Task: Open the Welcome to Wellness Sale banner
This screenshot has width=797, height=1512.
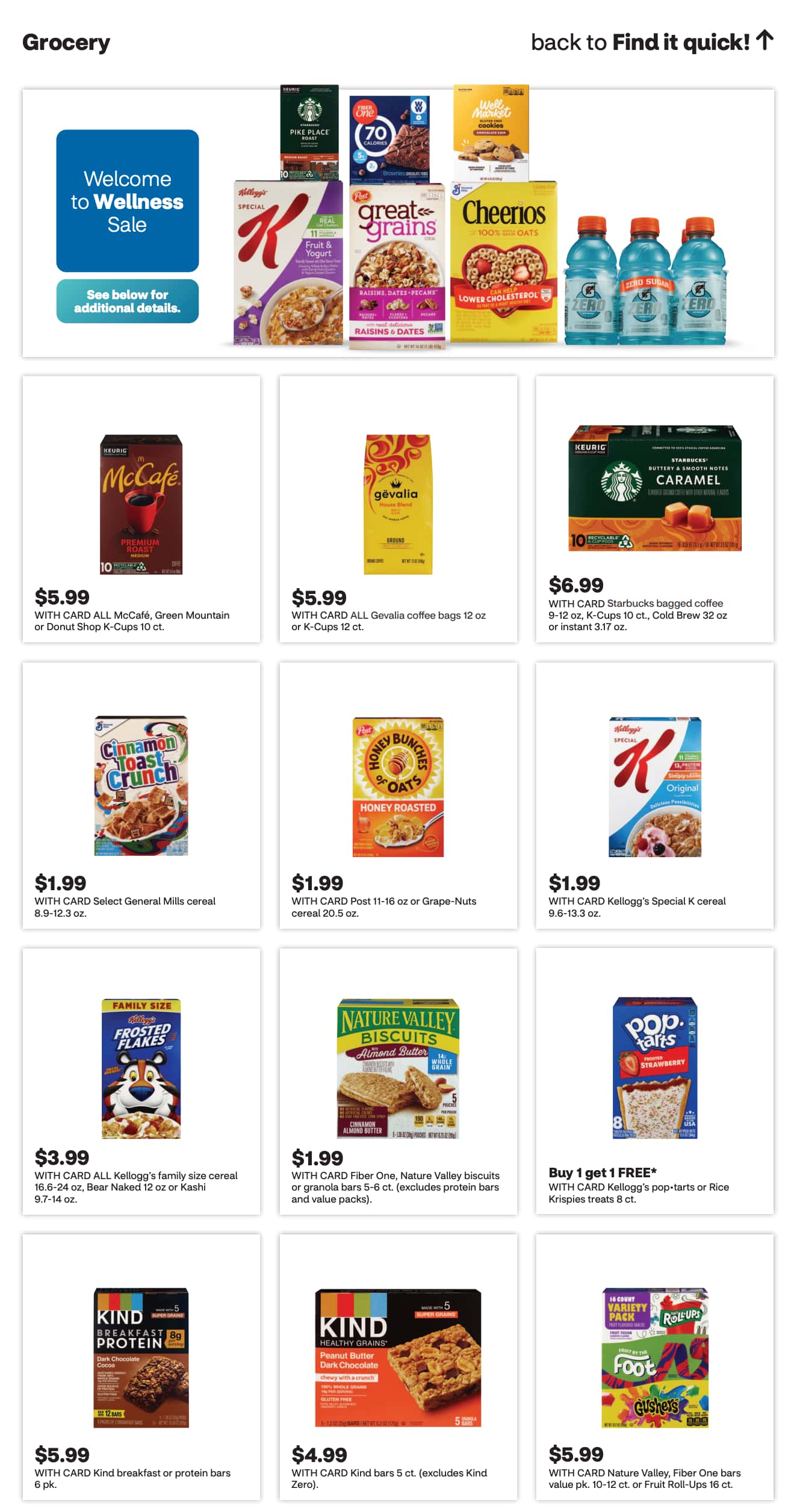Action: pos(128,200)
